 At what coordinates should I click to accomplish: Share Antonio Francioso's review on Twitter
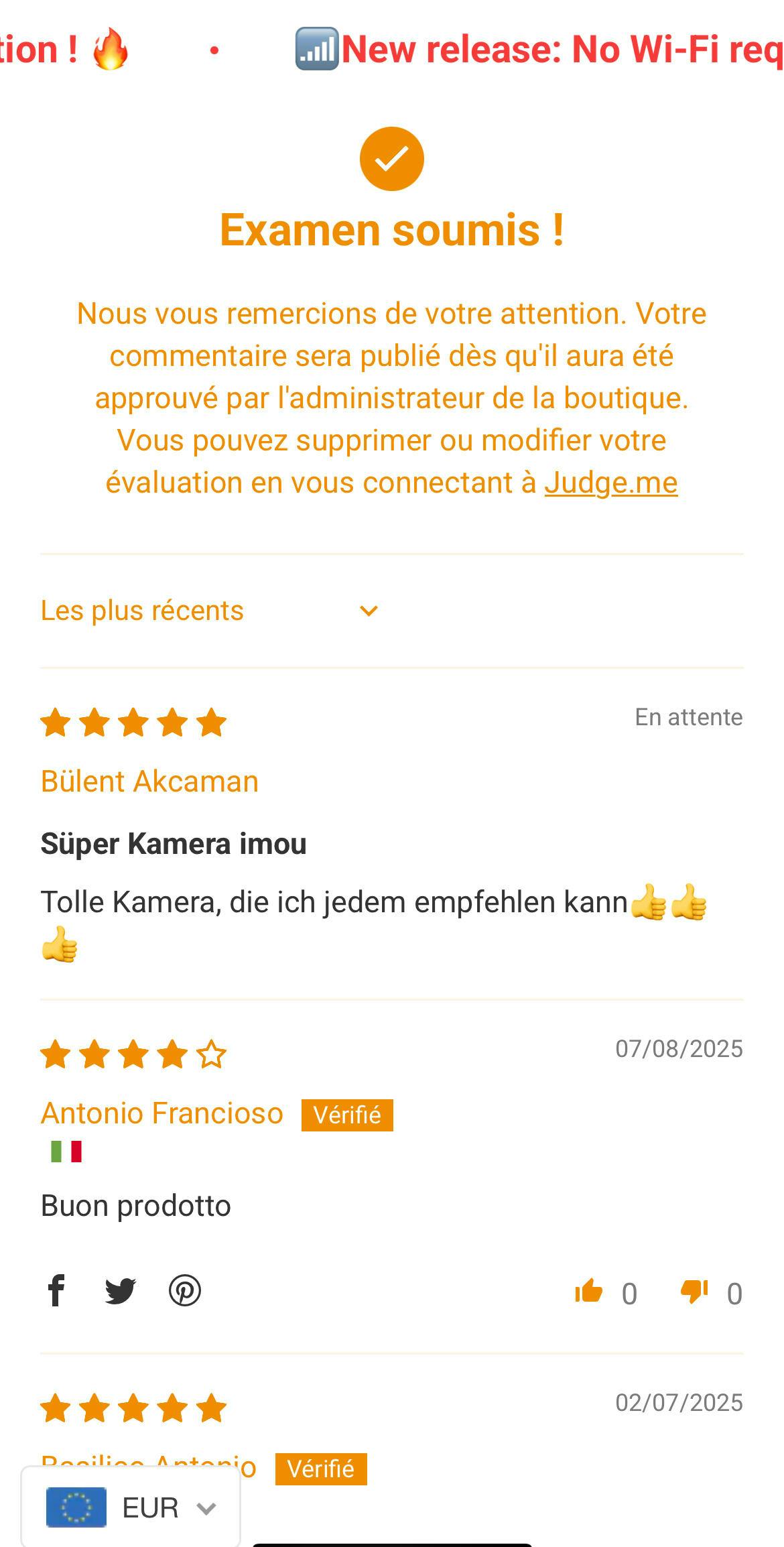tap(121, 1291)
